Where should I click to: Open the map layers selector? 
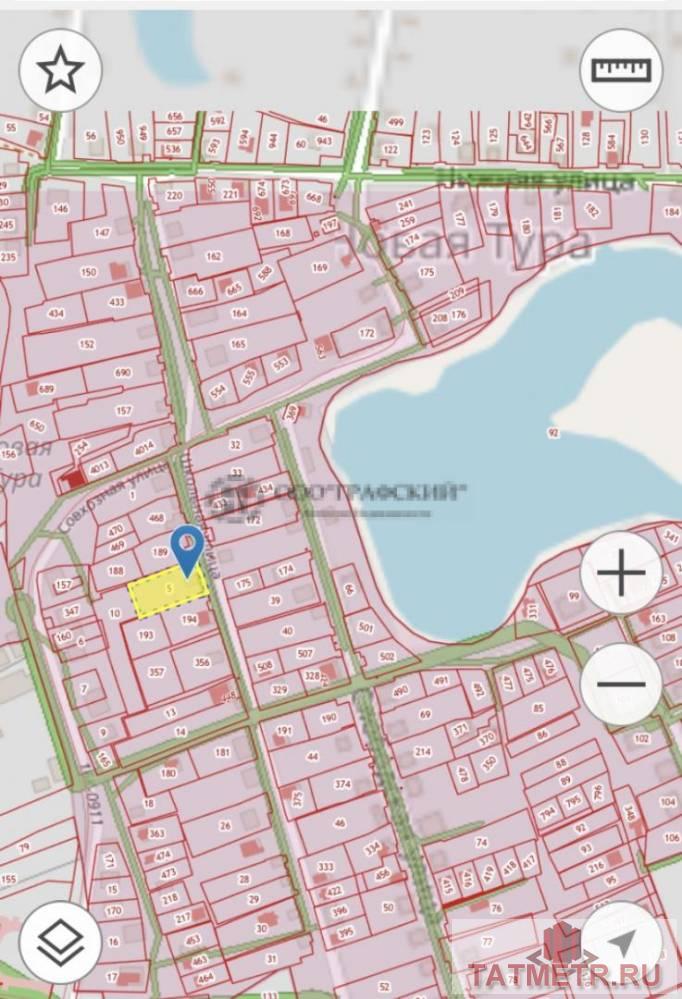pyautogui.click(x=60, y=942)
